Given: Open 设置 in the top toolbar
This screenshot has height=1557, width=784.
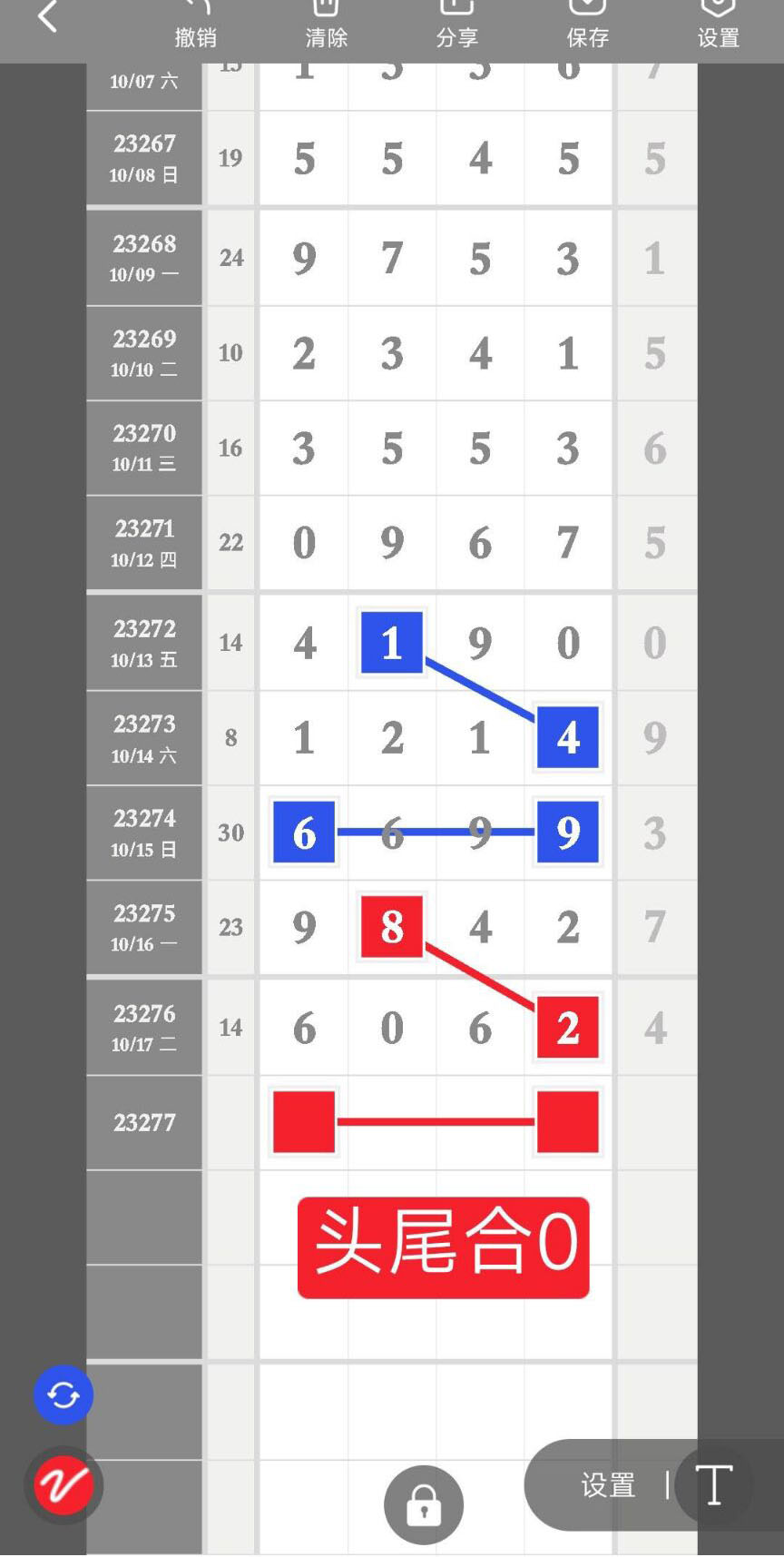Looking at the screenshot, I should 719,25.
